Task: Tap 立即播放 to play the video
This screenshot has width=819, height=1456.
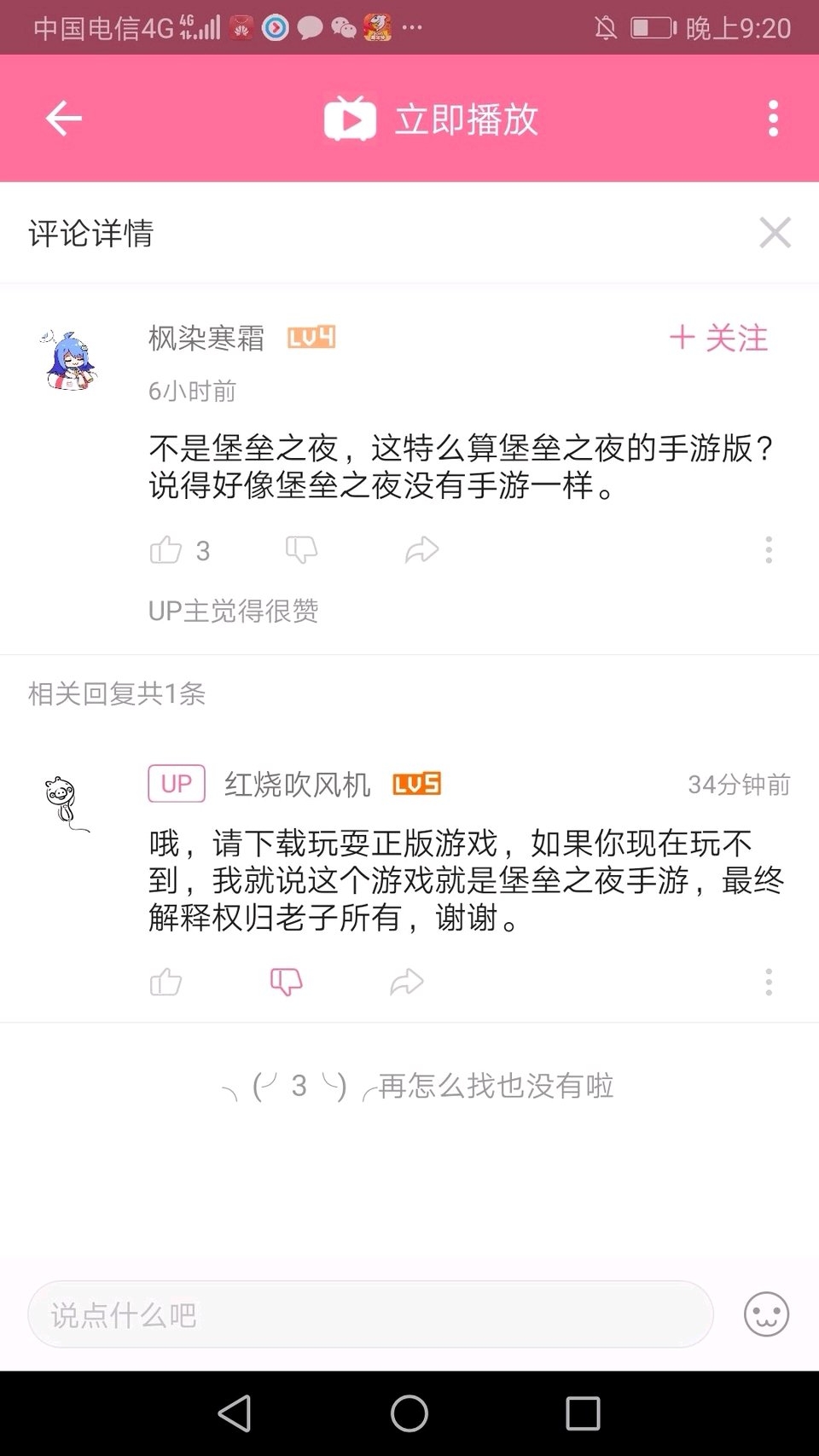Action: (x=432, y=119)
